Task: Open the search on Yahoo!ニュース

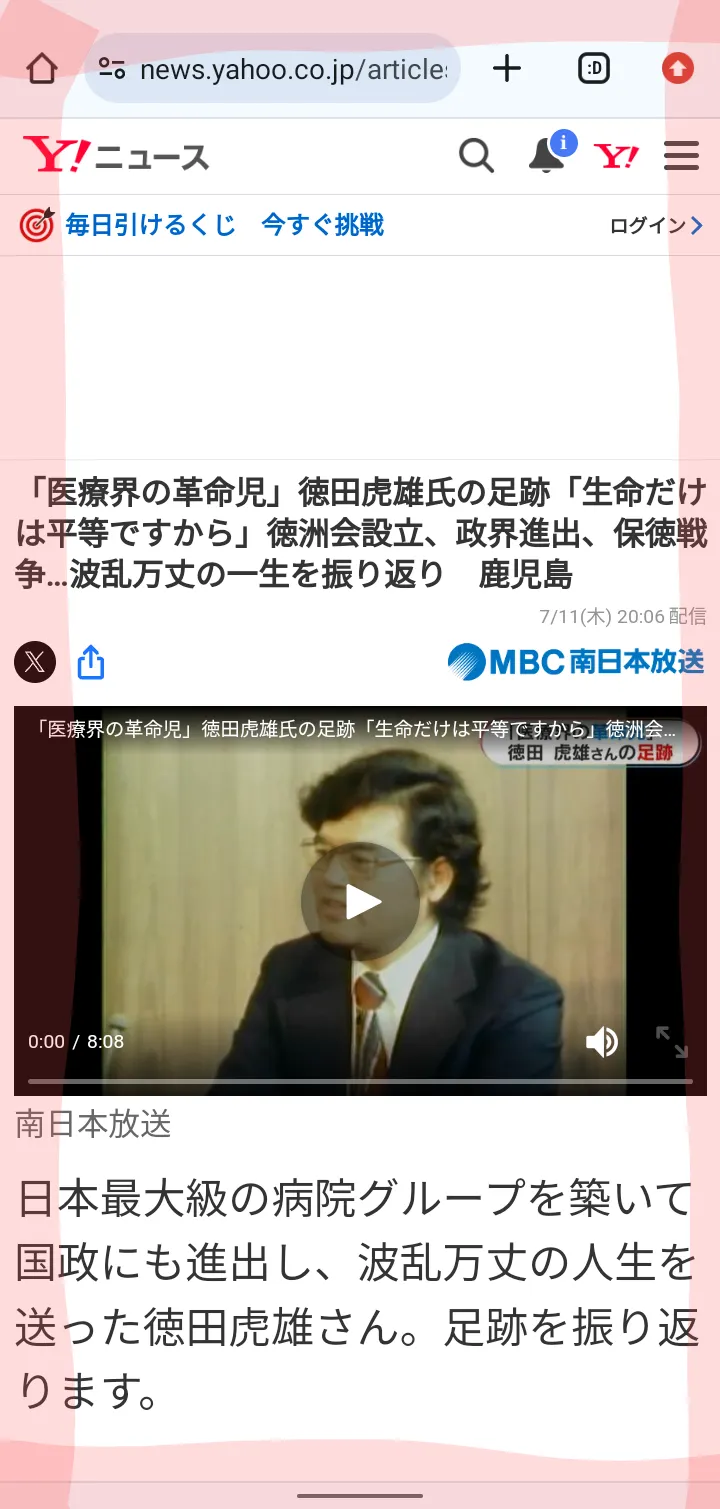Action: (477, 156)
